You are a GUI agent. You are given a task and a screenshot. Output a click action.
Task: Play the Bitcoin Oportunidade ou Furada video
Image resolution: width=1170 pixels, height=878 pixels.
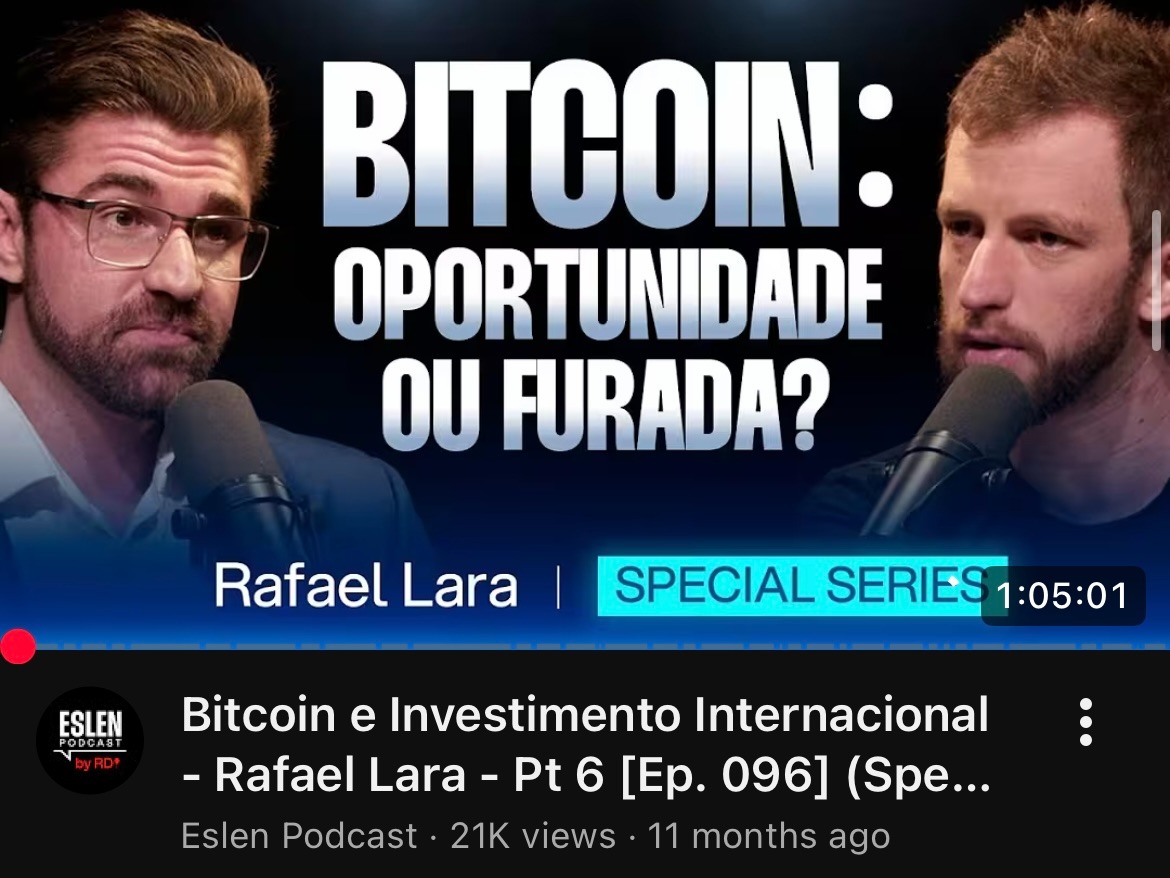(x=585, y=320)
